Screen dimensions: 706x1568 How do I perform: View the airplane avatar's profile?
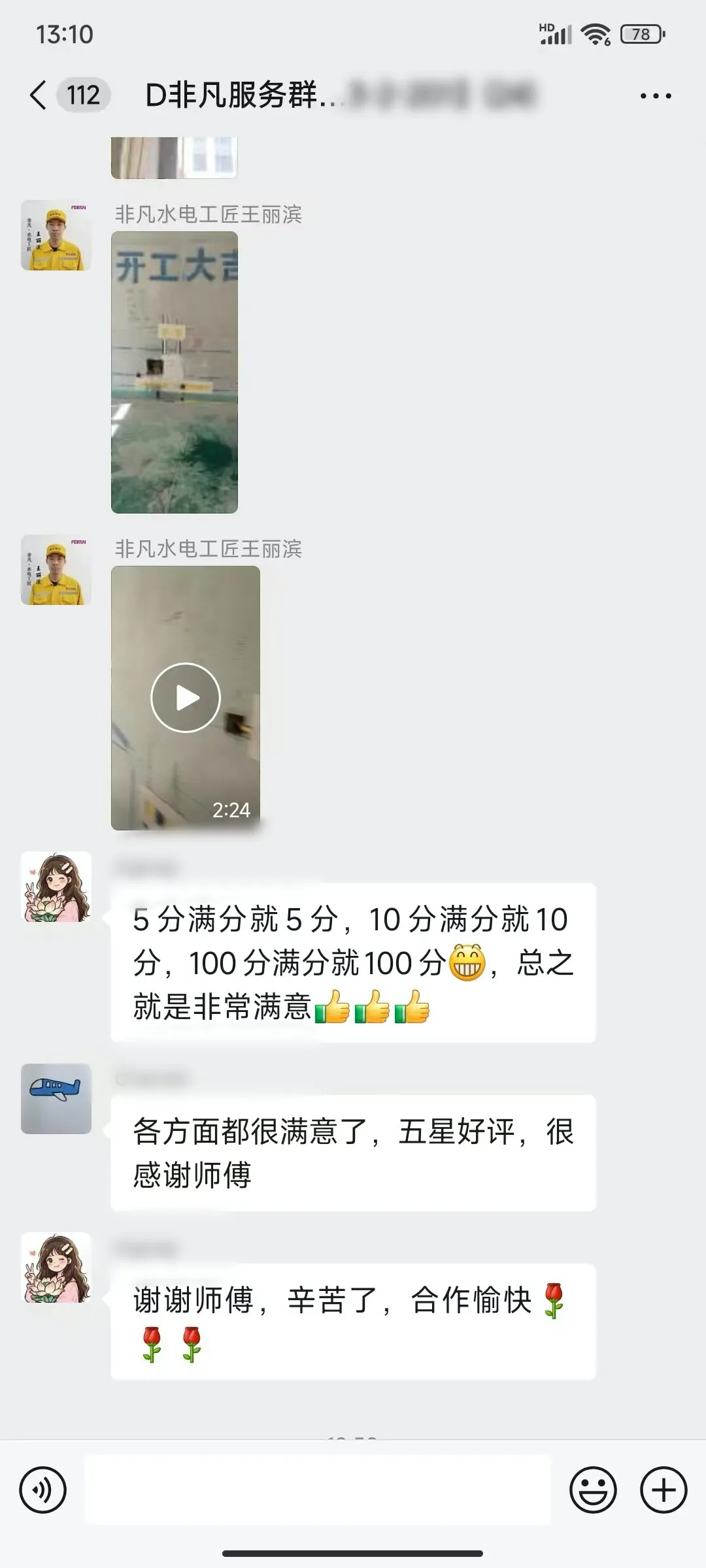pyautogui.click(x=56, y=1099)
